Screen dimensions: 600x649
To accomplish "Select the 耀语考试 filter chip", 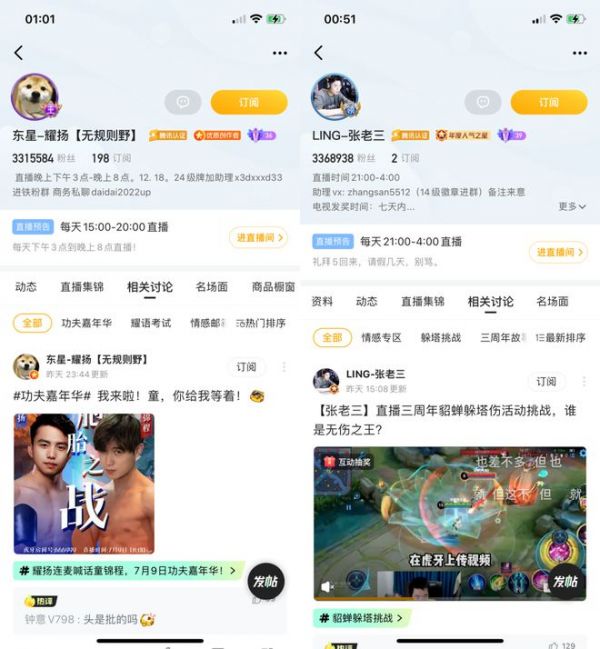I will (151, 323).
